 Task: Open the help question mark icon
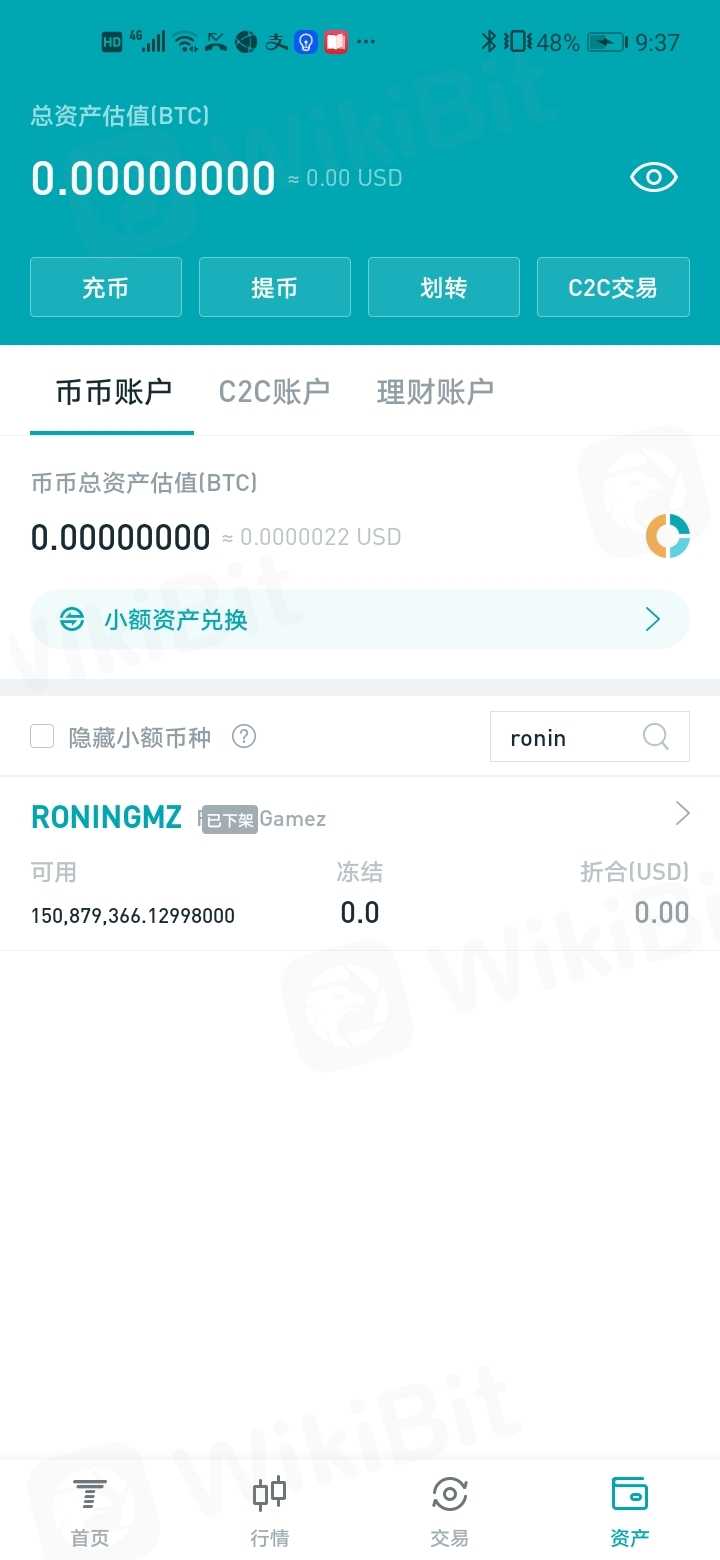pos(244,737)
